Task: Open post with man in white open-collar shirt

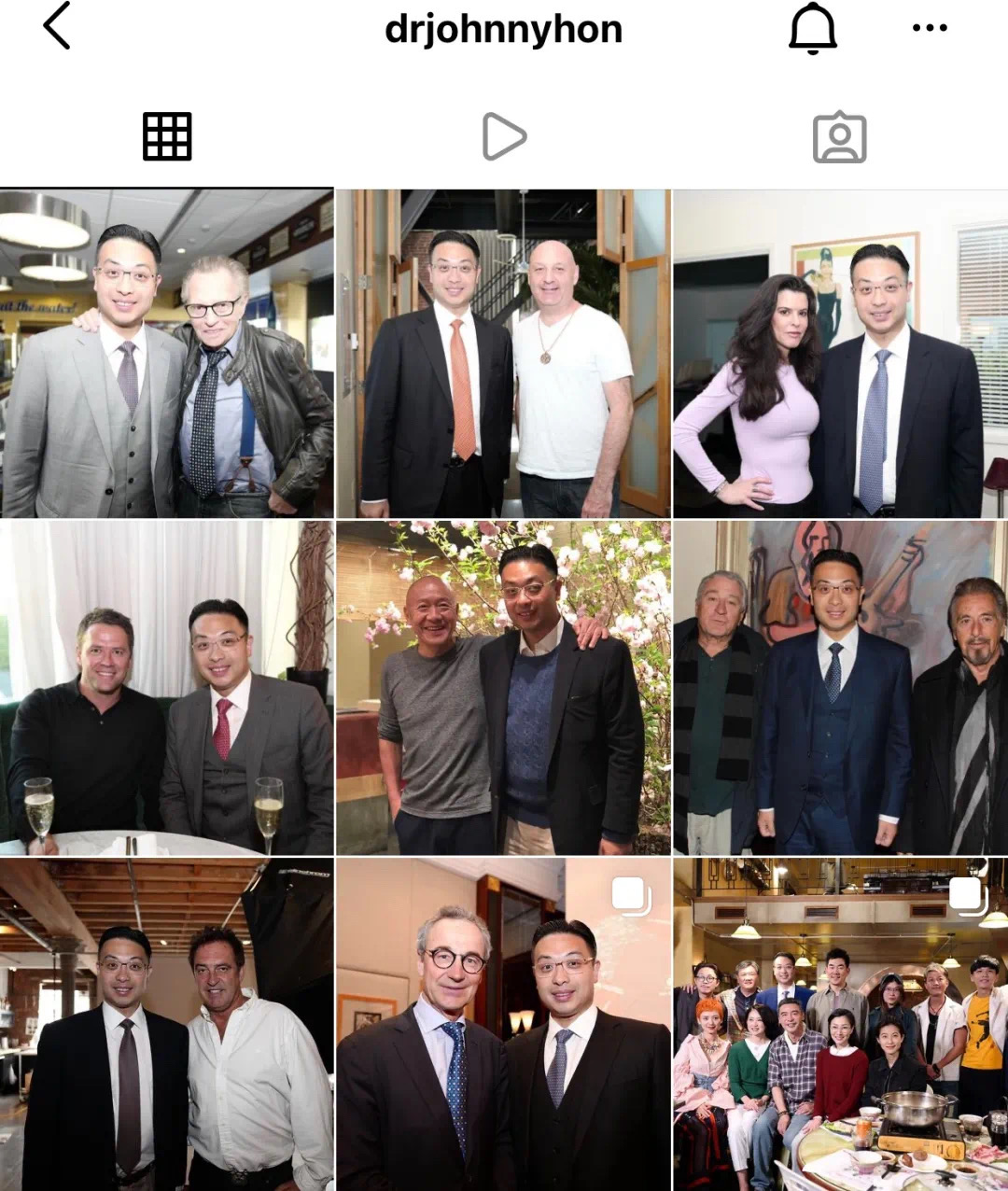Action: pyautogui.click(x=166, y=1024)
